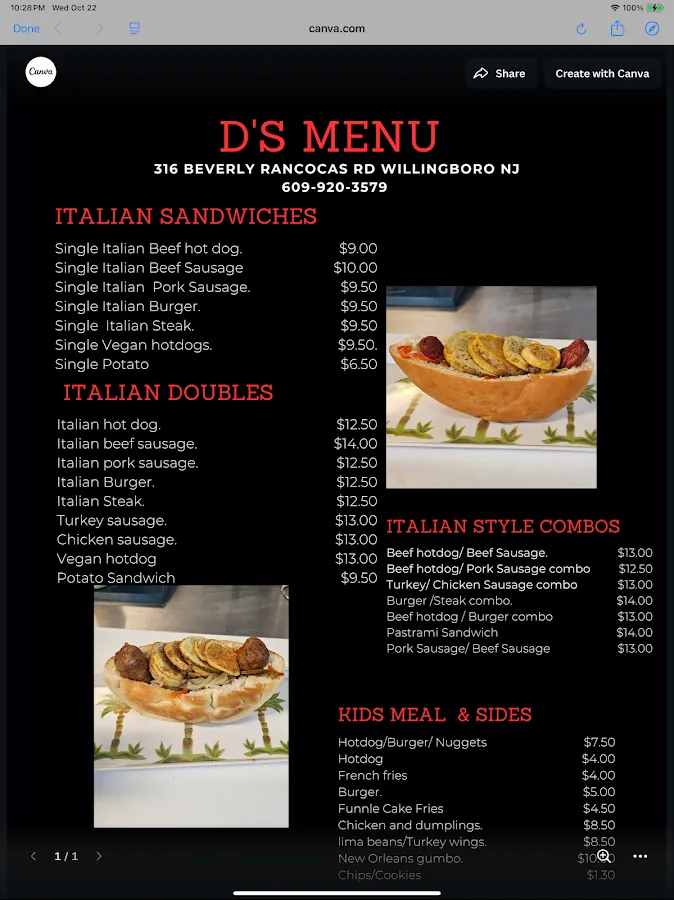The width and height of the screenshot is (674, 900).
Task: Select Create with Canva
Action: pyautogui.click(x=602, y=73)
